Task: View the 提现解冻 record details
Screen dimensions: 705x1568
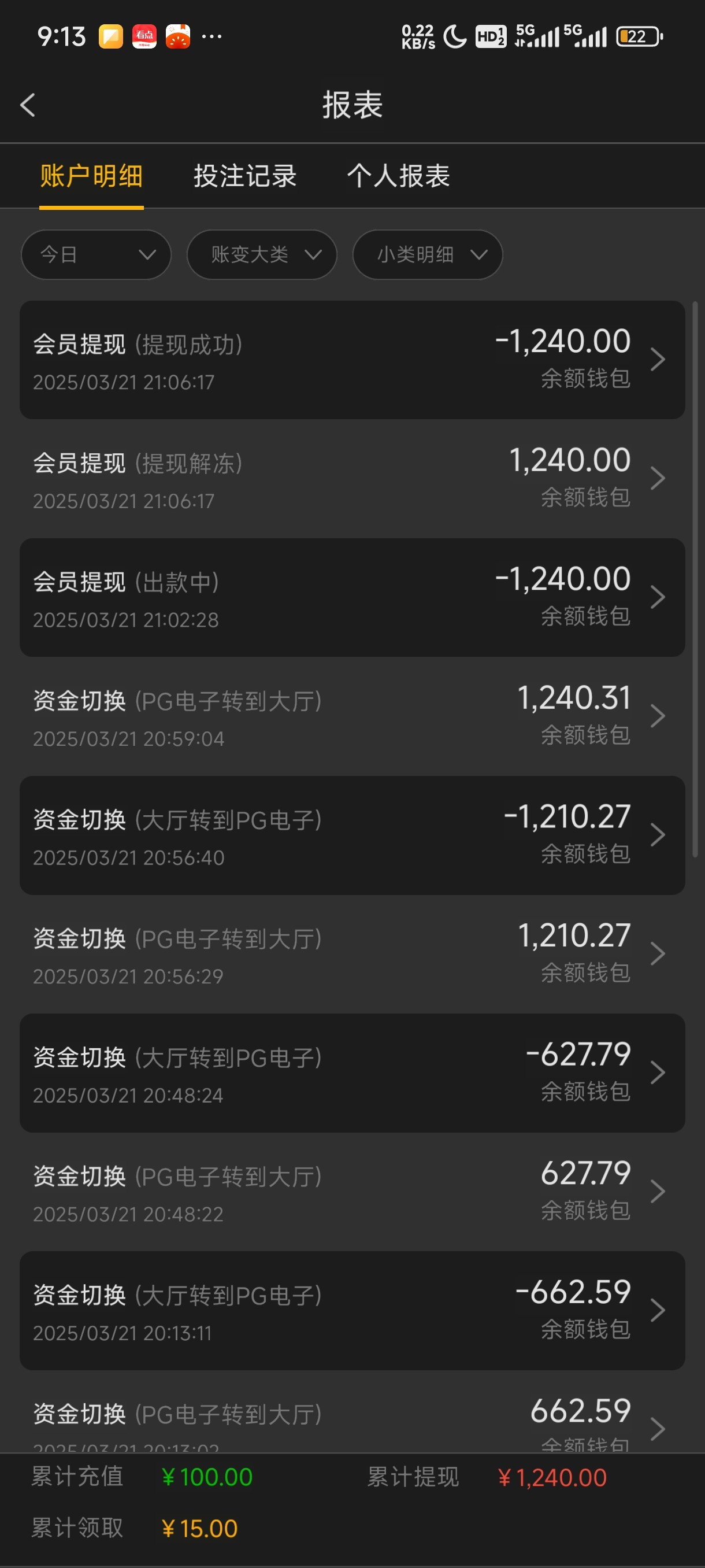Action: [x=352, y=478]
